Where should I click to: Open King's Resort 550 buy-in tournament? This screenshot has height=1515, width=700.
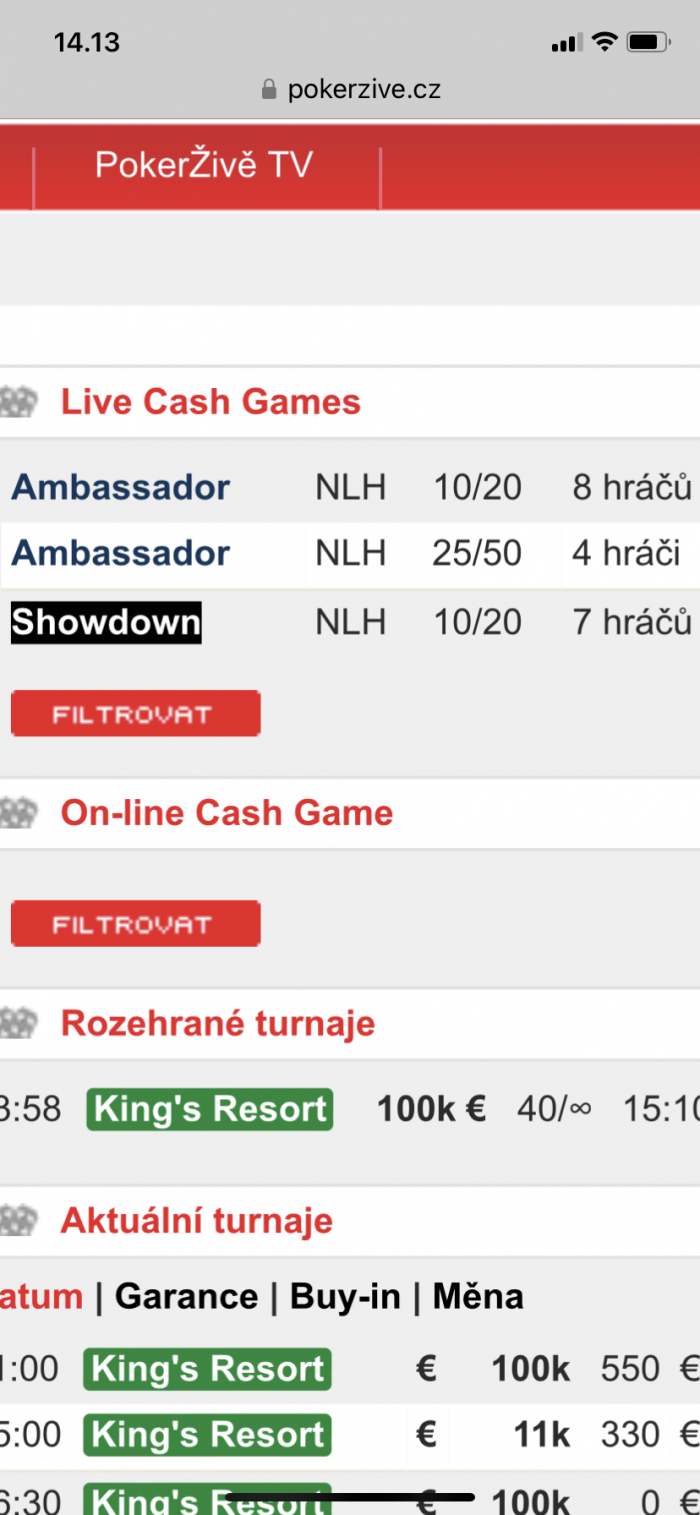tap(207, 1369)
